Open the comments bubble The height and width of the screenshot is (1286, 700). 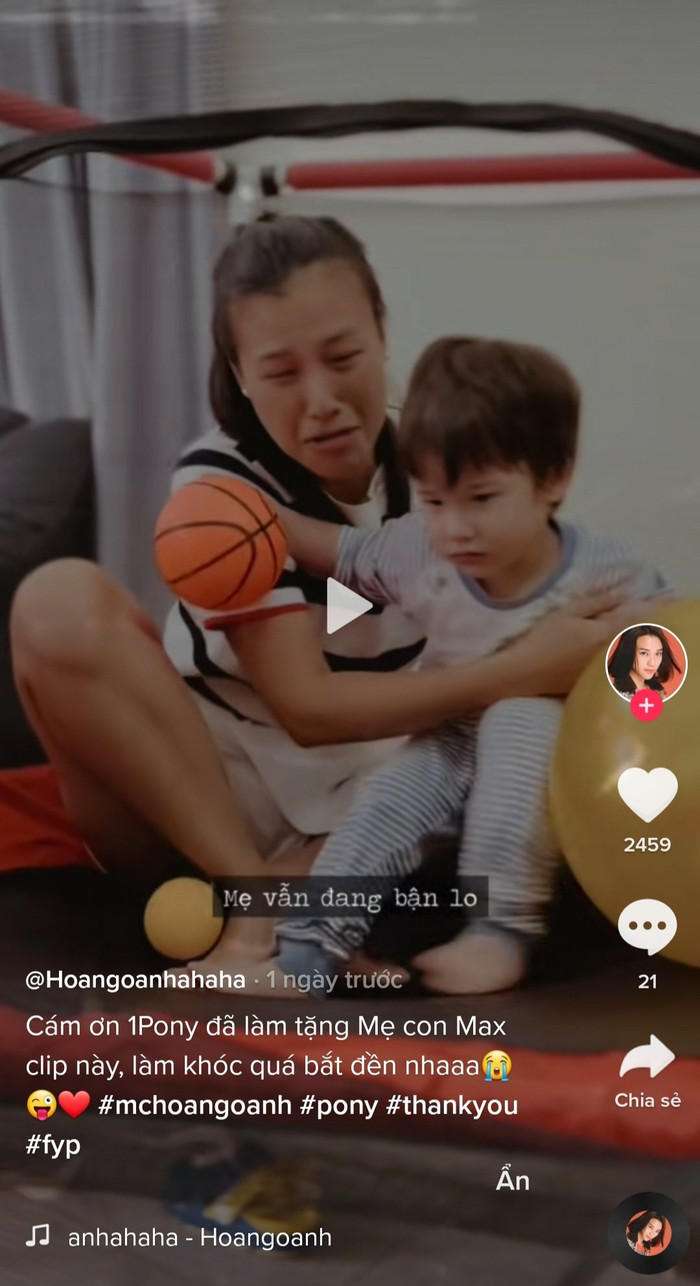pos(647,927)
